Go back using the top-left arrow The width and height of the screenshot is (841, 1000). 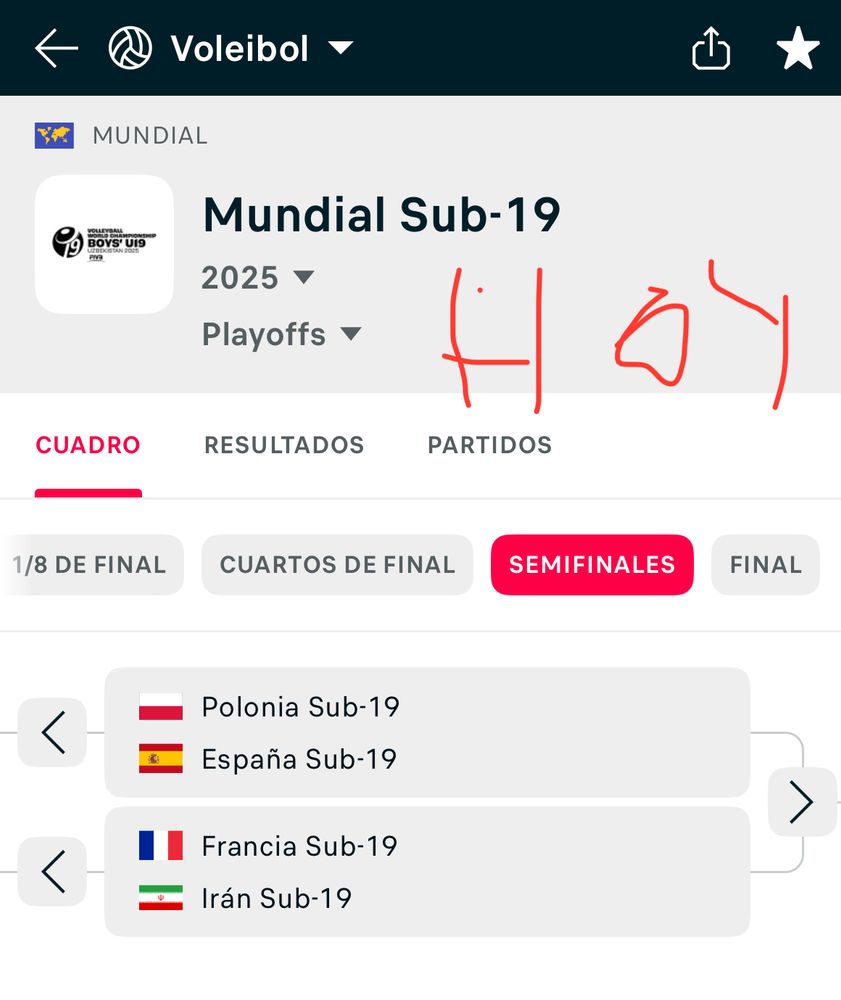coord(56,48)
